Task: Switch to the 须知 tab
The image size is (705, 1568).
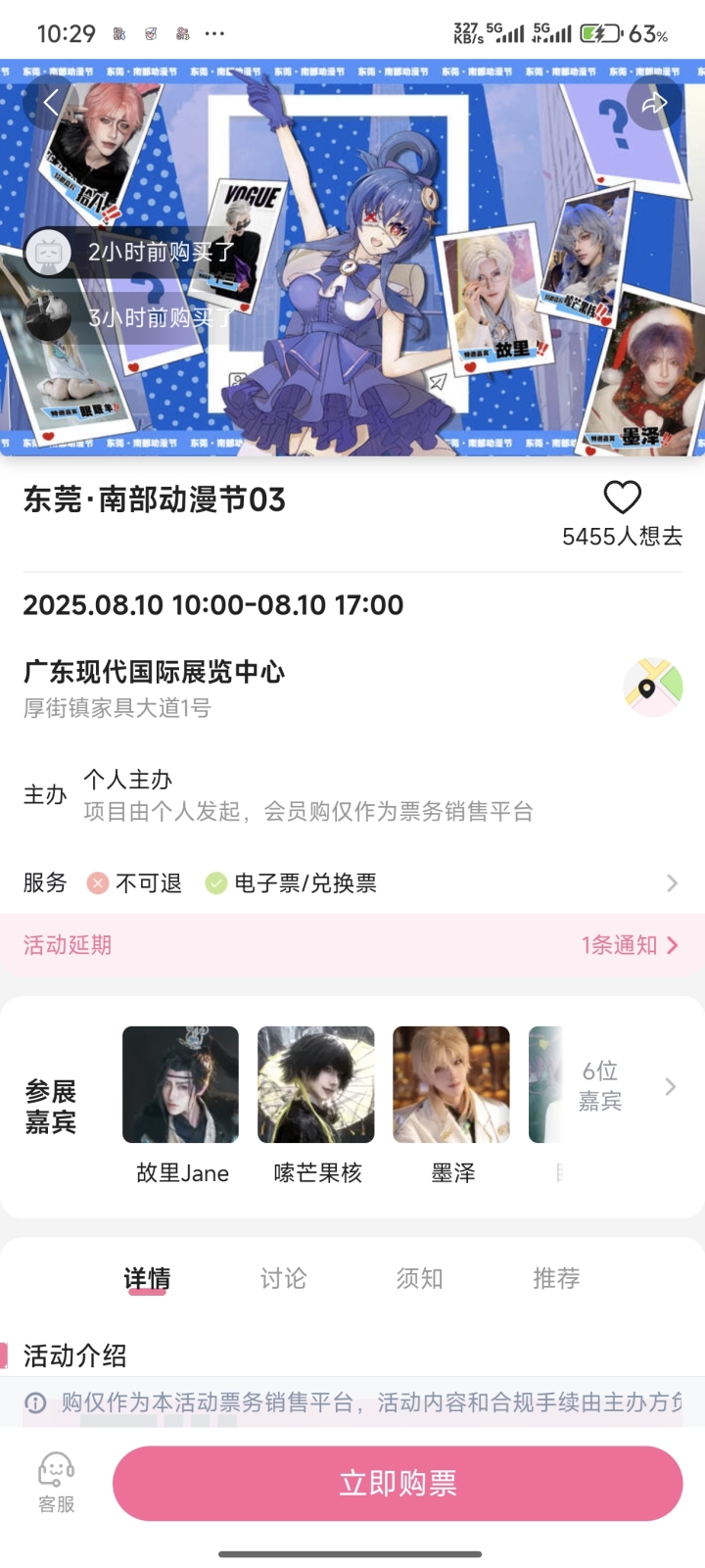Action: click(419, 1278)
